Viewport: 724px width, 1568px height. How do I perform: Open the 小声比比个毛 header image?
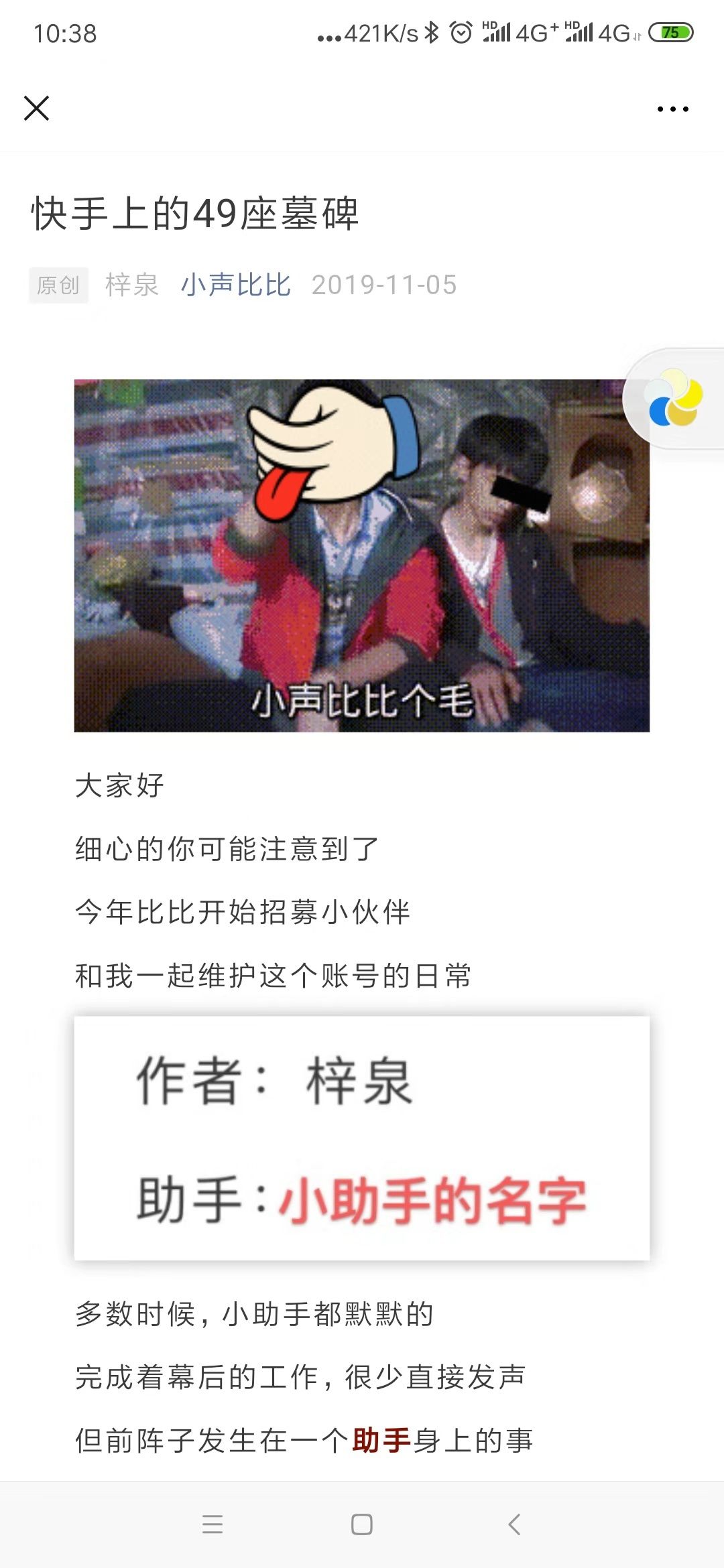coord(362,556)
